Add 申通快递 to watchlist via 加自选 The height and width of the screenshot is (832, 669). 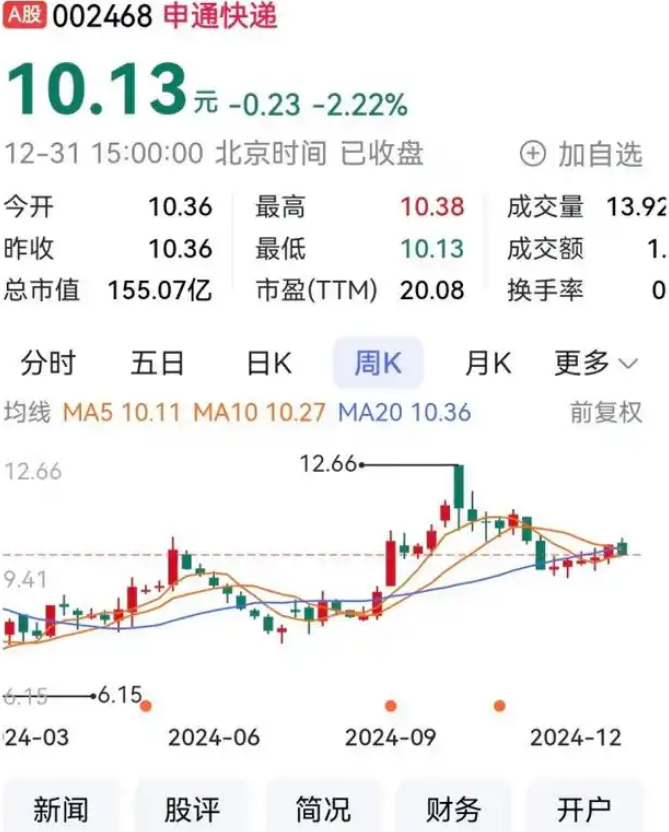[581, 154]
